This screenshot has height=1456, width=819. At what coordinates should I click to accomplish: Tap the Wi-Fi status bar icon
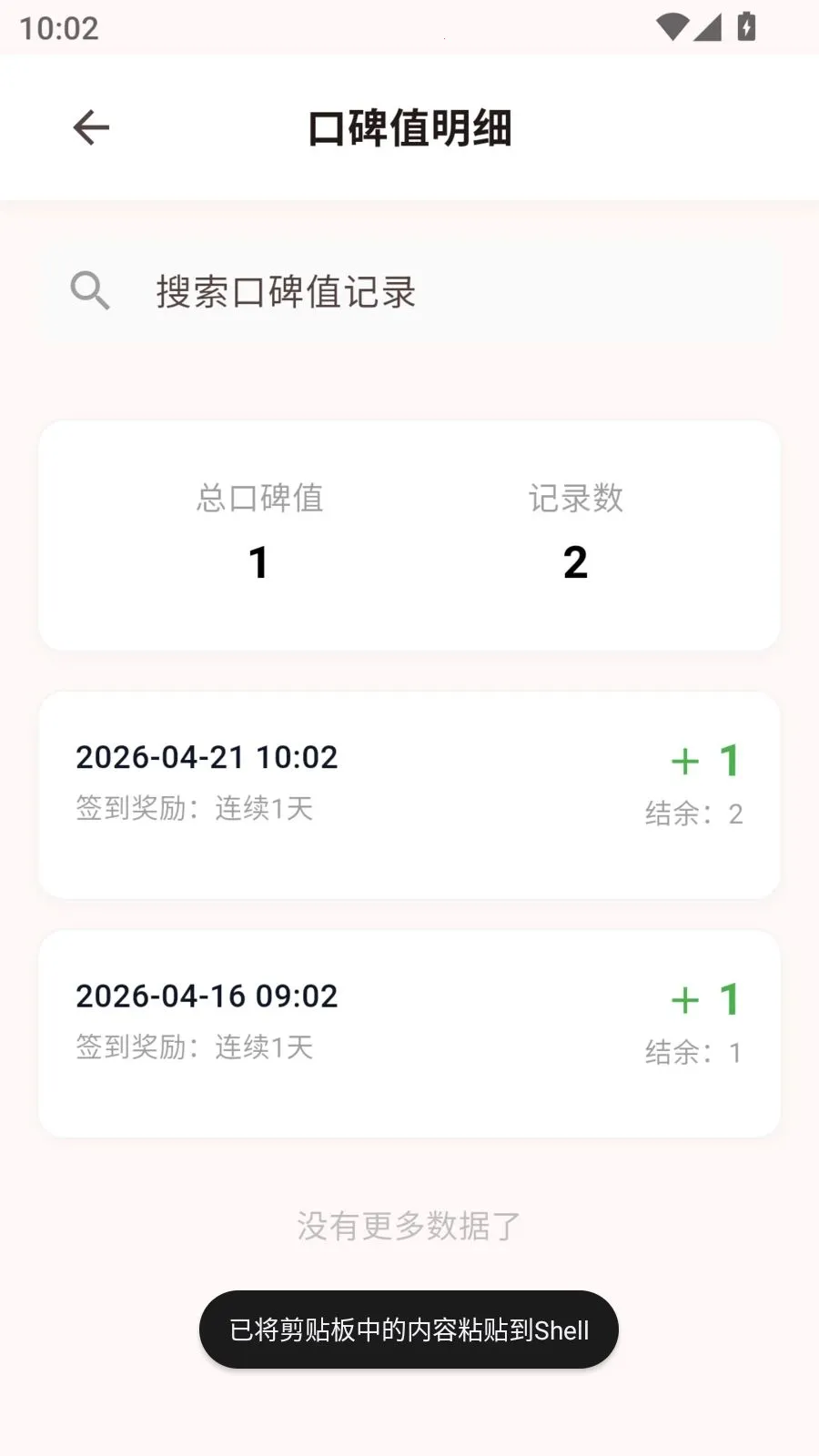tap(672, 26)
